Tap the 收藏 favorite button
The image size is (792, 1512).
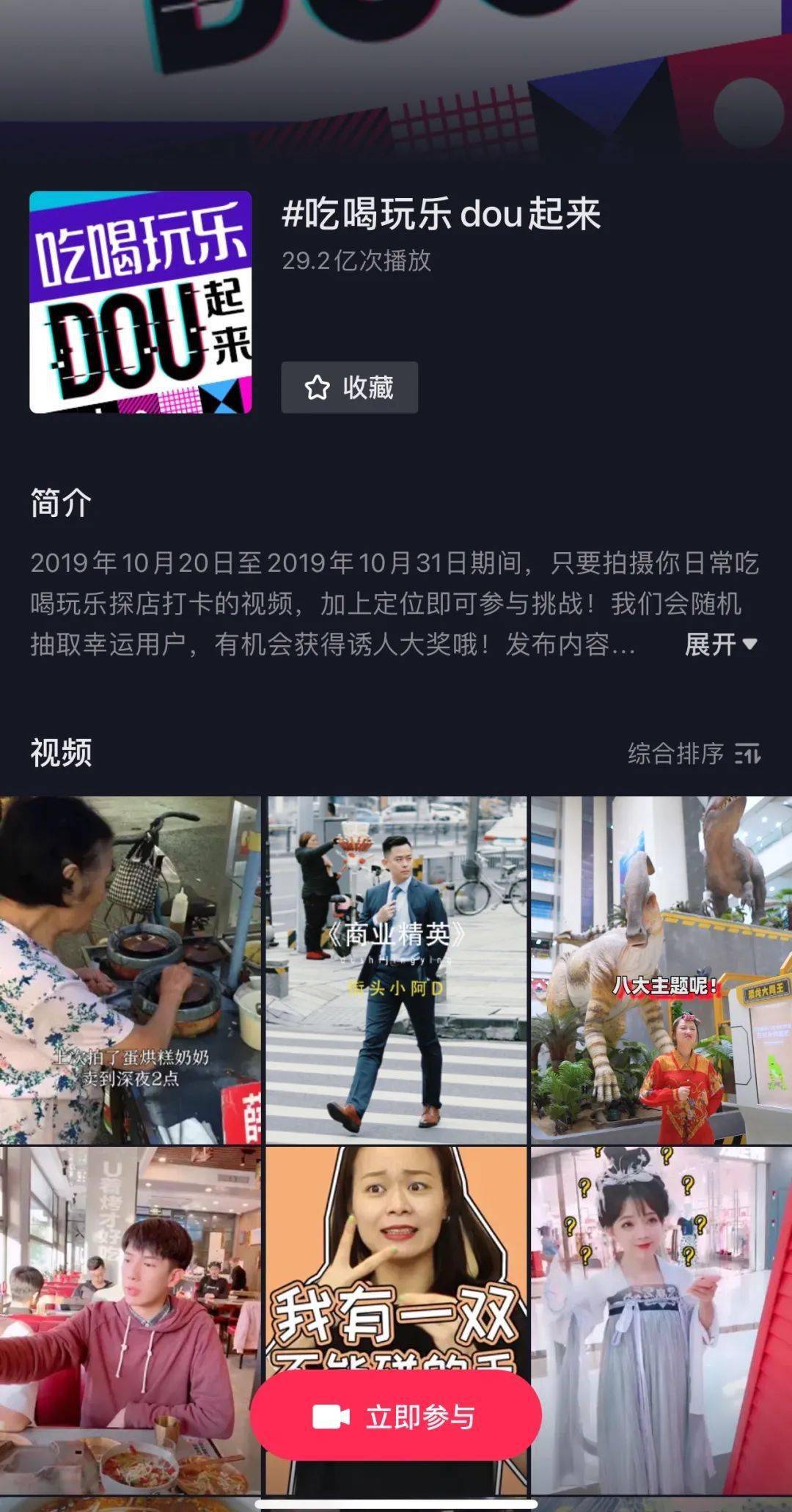coord(349,387)
